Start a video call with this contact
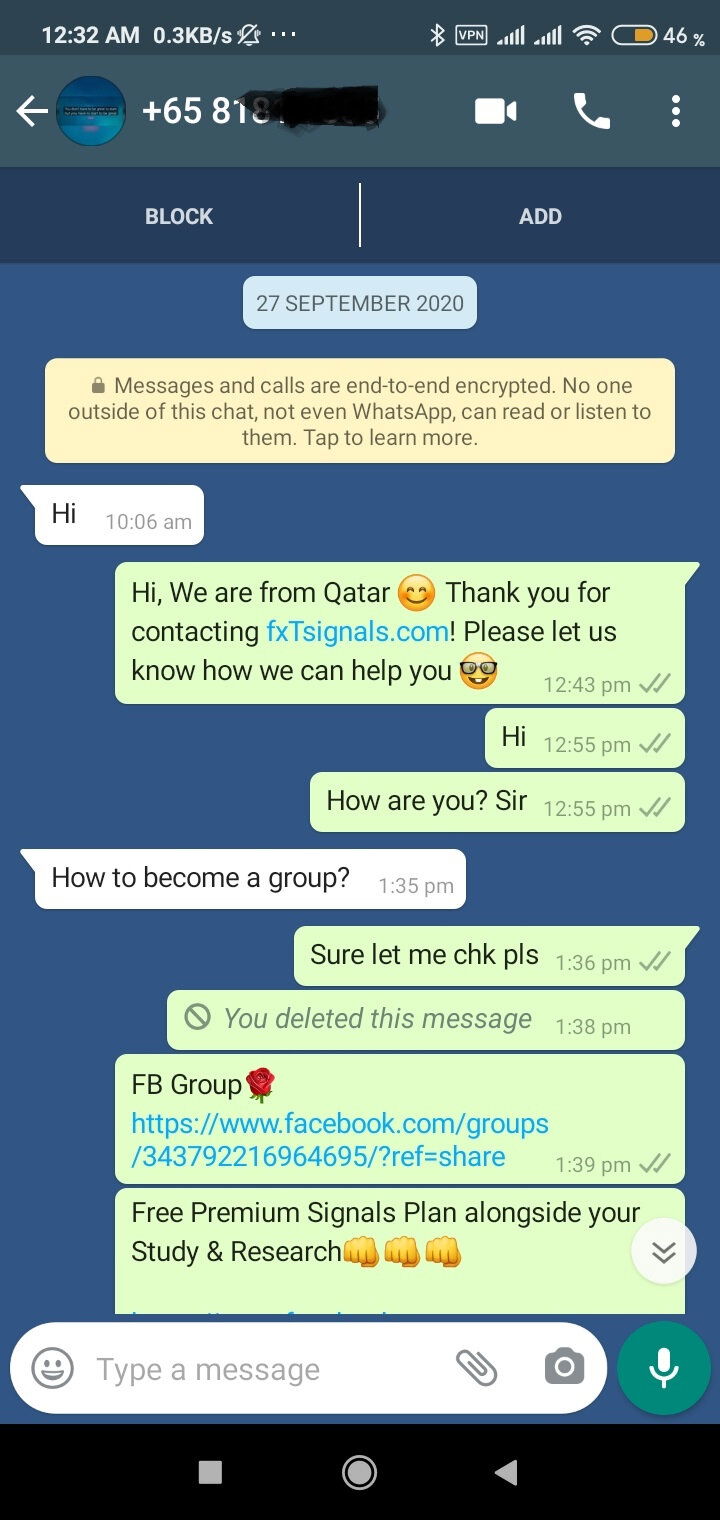 (x=496, y=111)
